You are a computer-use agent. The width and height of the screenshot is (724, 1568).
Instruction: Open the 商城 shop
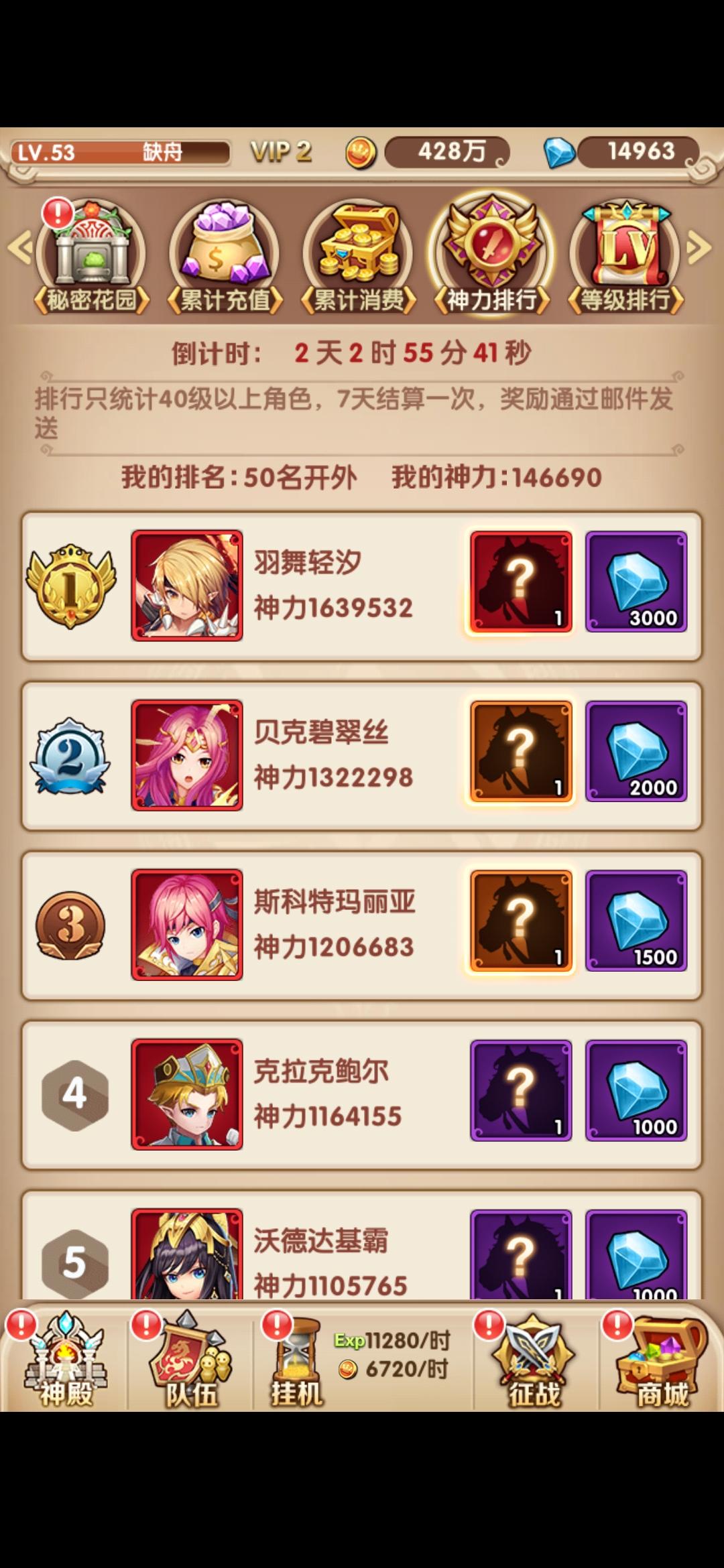(662, 1360)
